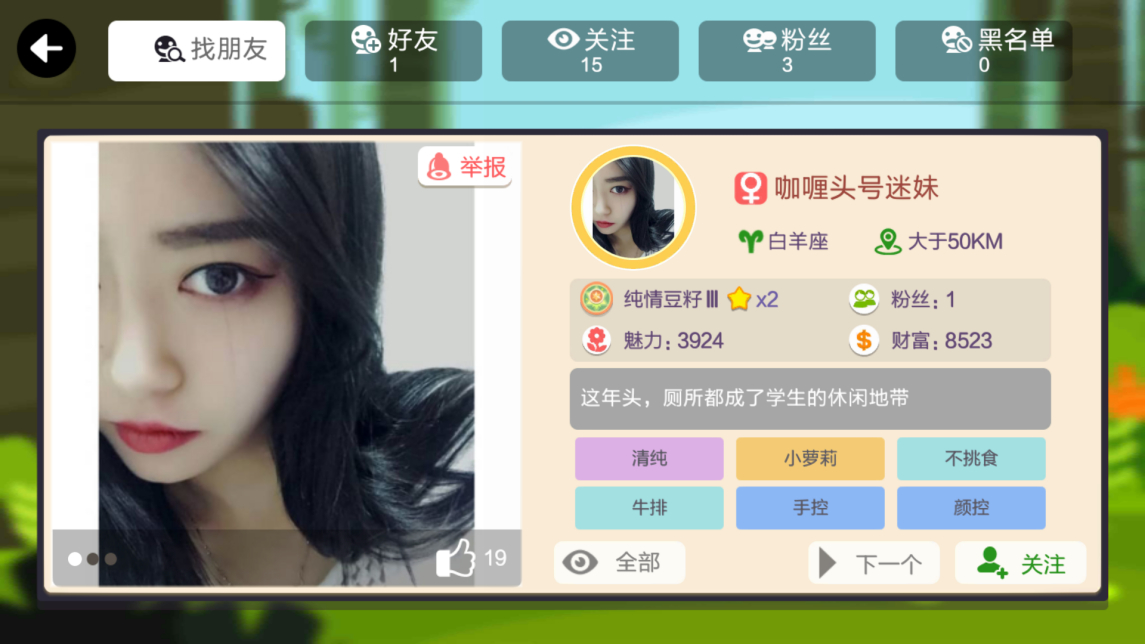This screenshot has width=1145, height=644.
Task: Open the 黑名单 blacklist tab
Action: [x=983, y=51]
